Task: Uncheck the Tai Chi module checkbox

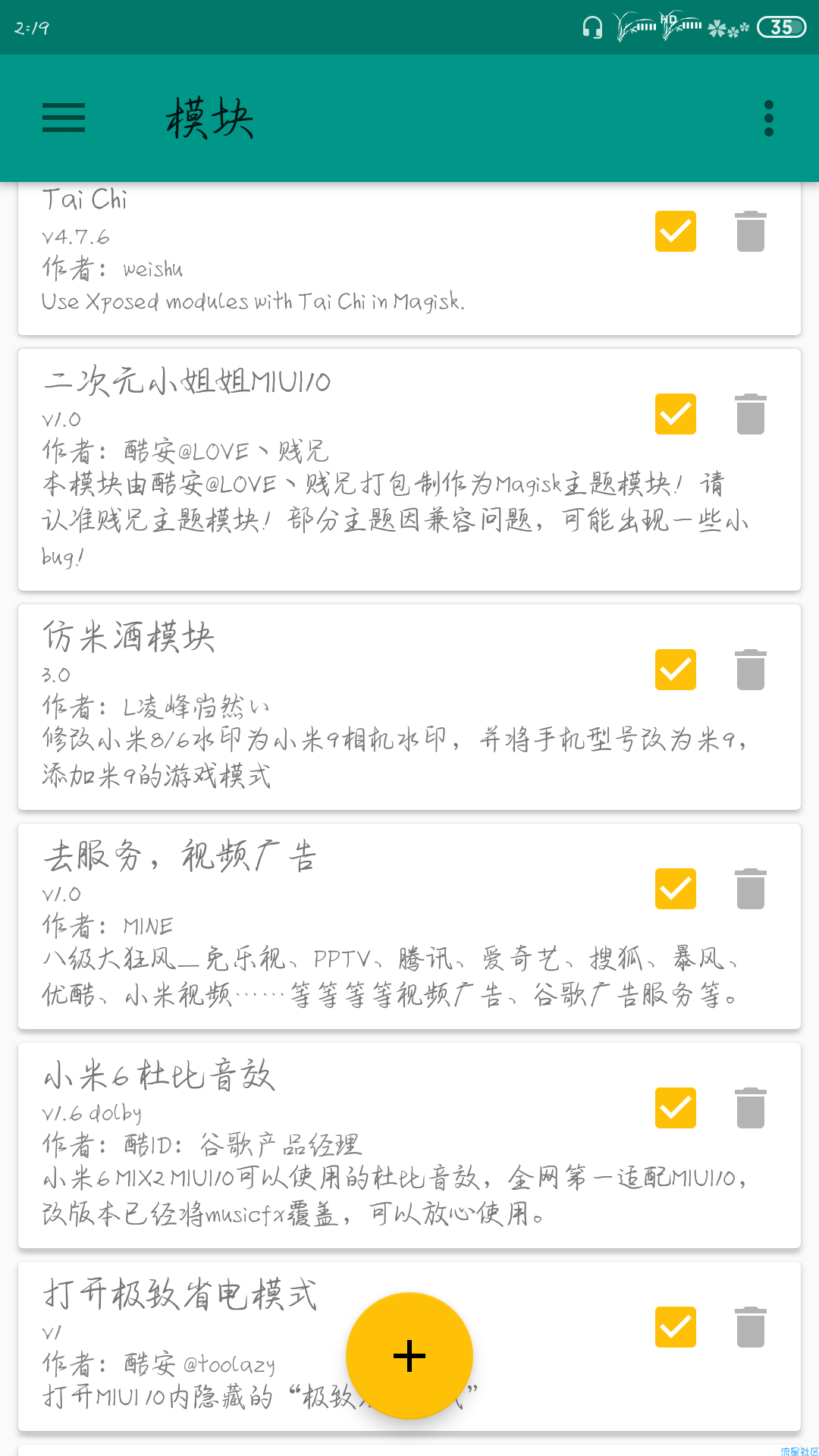Action: (676, 231)
